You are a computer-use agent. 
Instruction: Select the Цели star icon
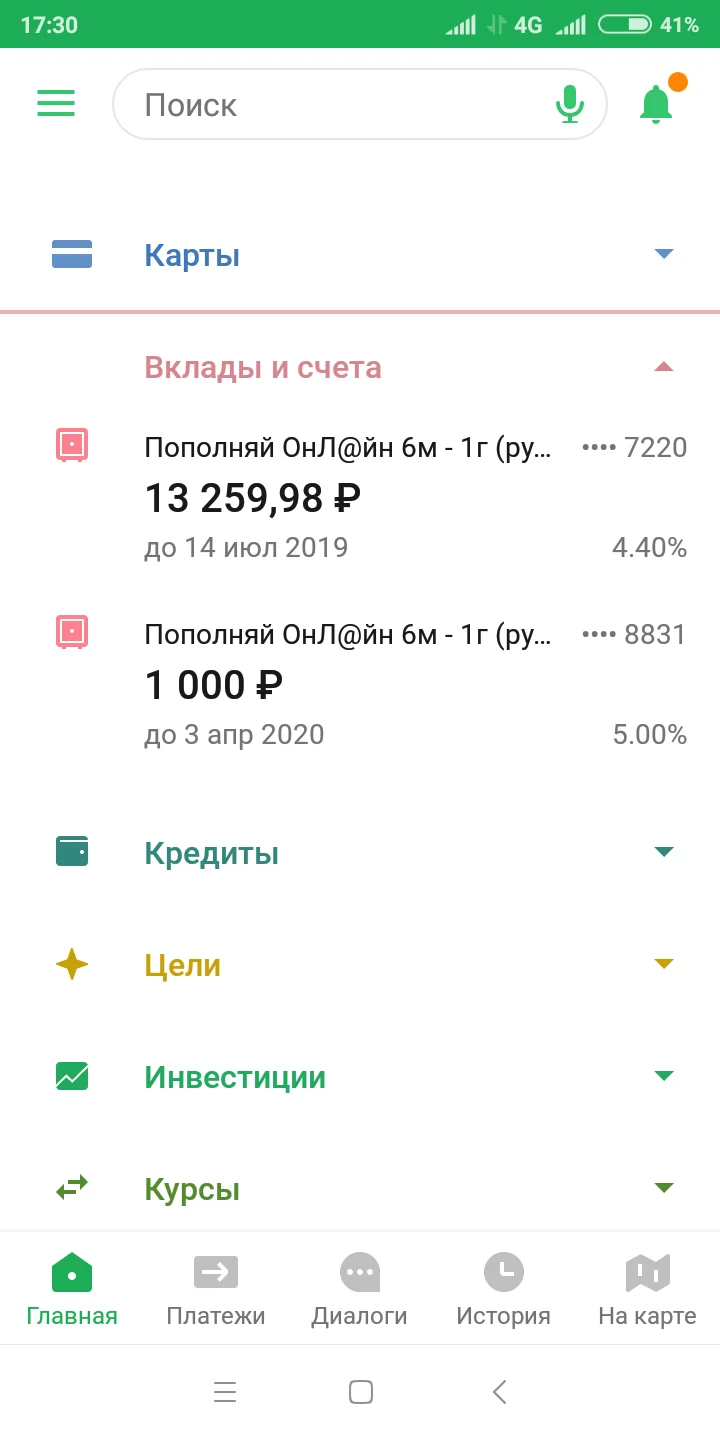(71, 963)
